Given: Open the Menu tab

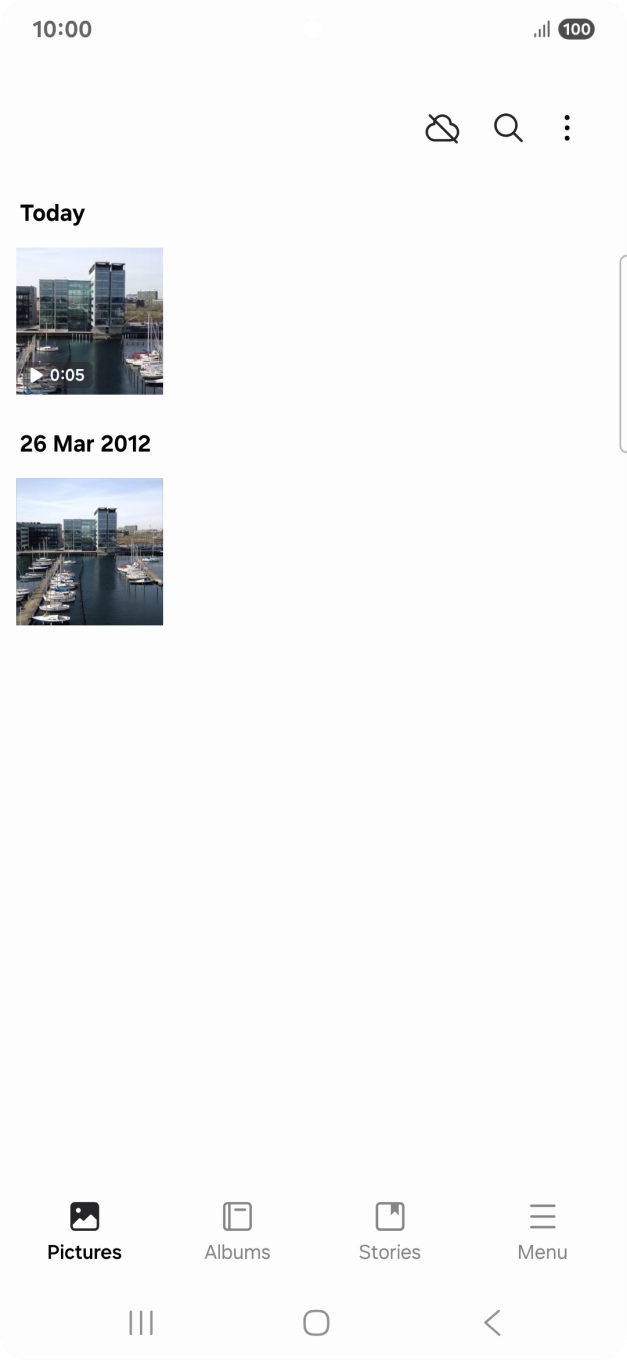Looking at the screenshot, I should tap(542, 1231).
